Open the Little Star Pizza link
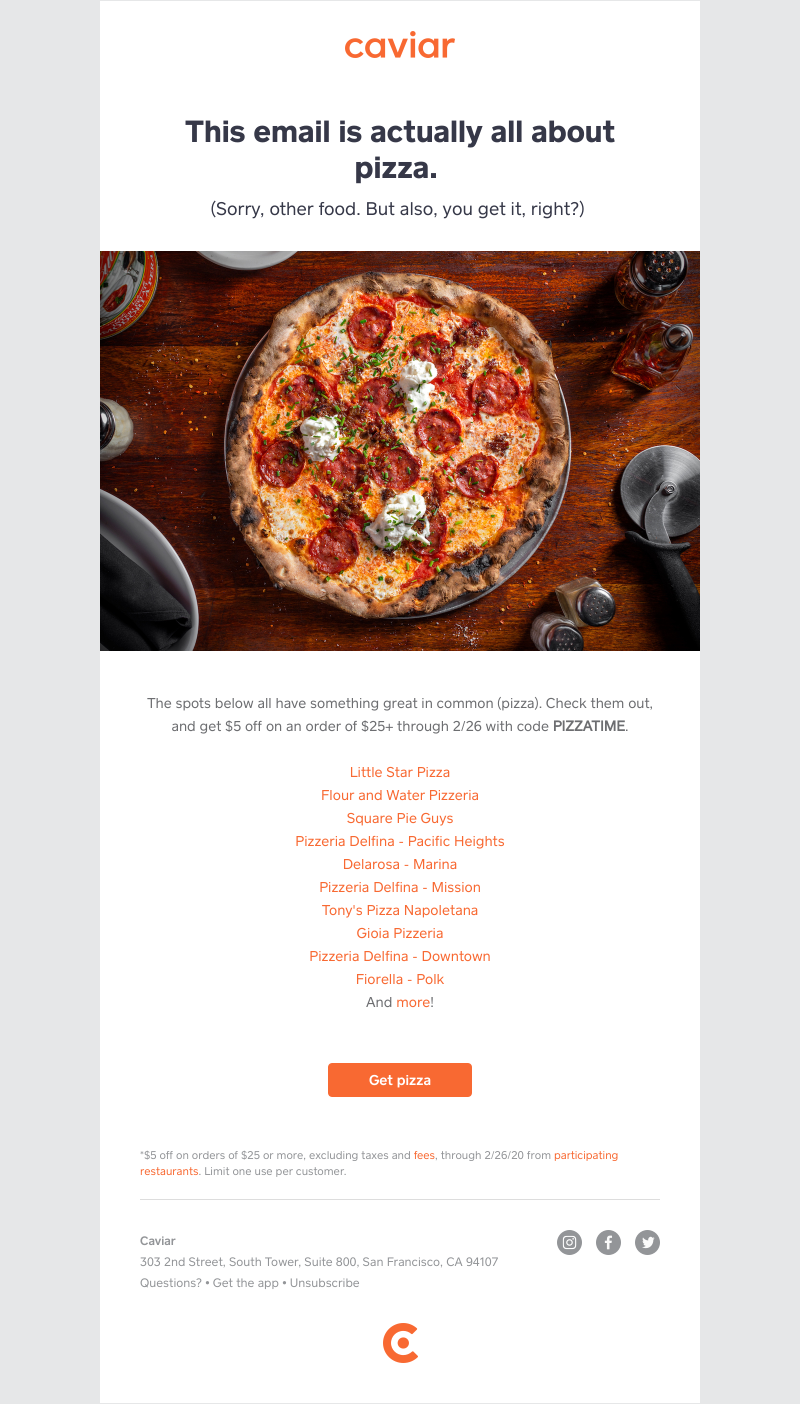The height and width of the screenshot is (1422, 800). [x=400, y=772]
